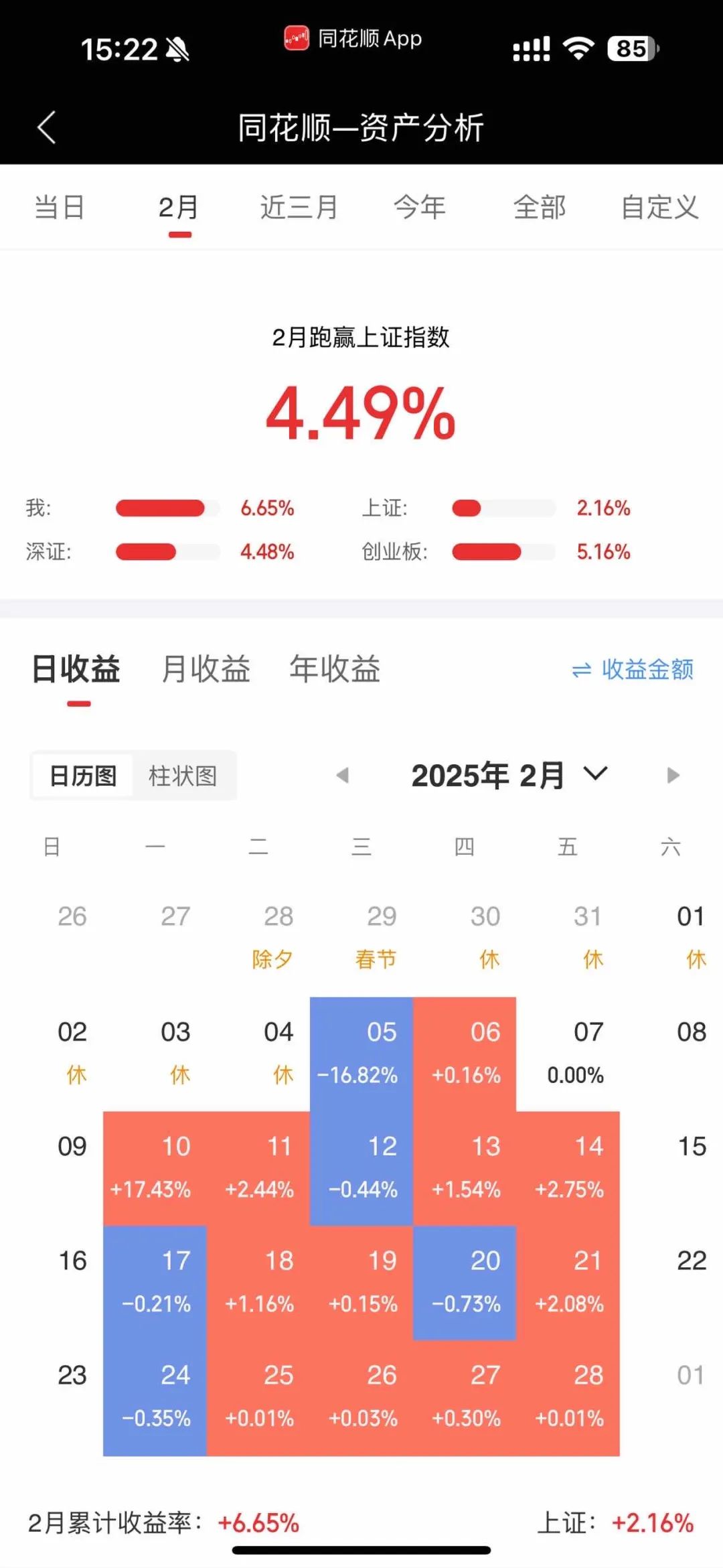Switch to the 当日 tab

point(60,207)
